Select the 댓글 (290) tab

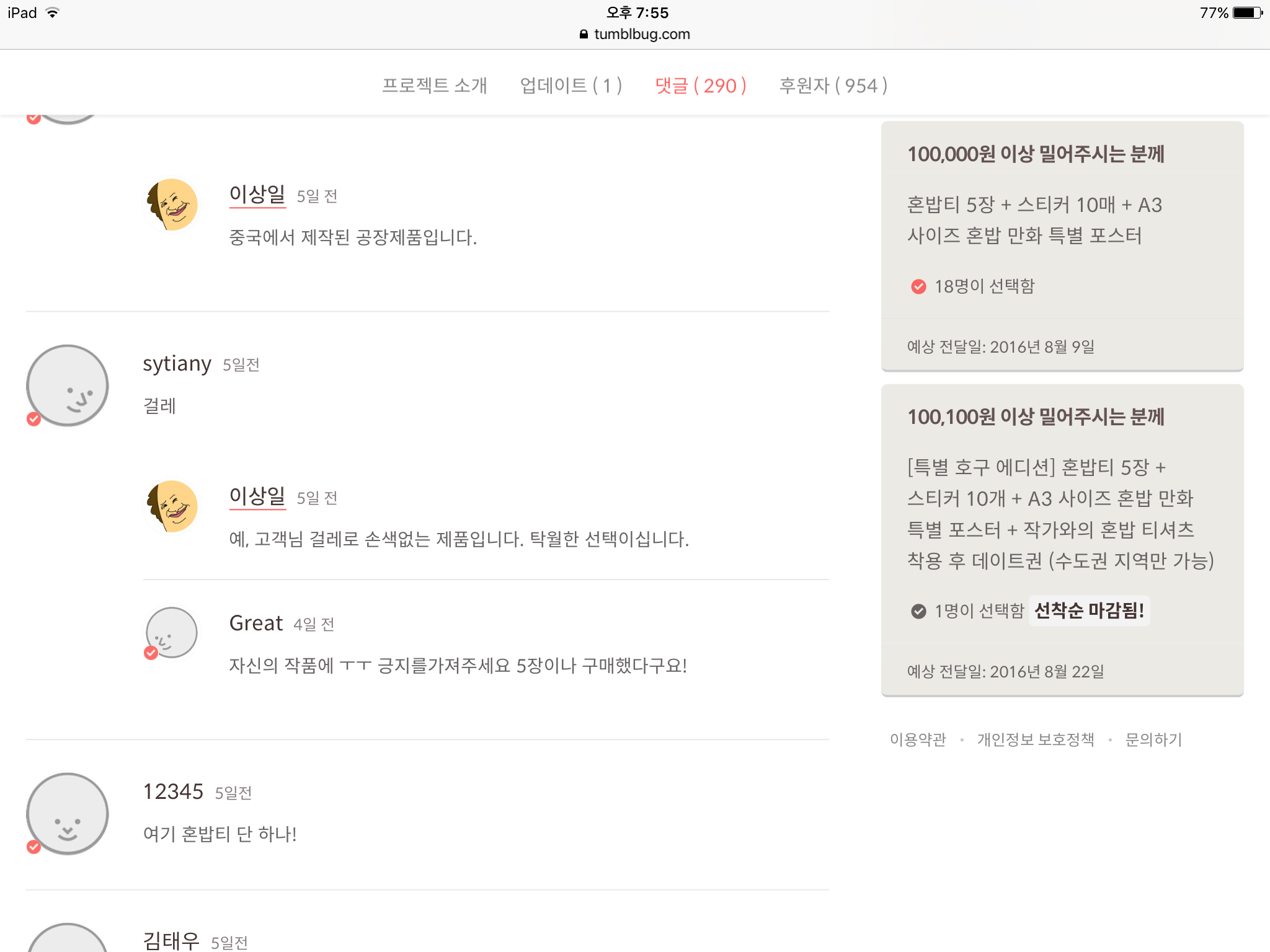(x=701, y=85)
